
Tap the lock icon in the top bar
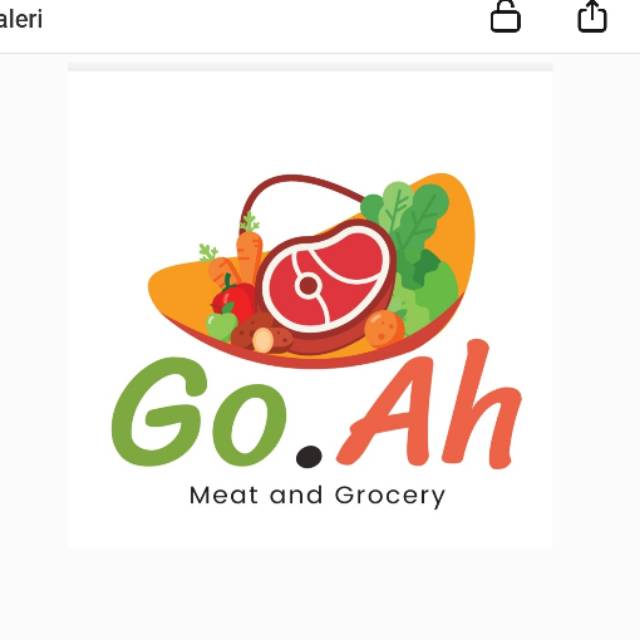[x=506, y=16]
